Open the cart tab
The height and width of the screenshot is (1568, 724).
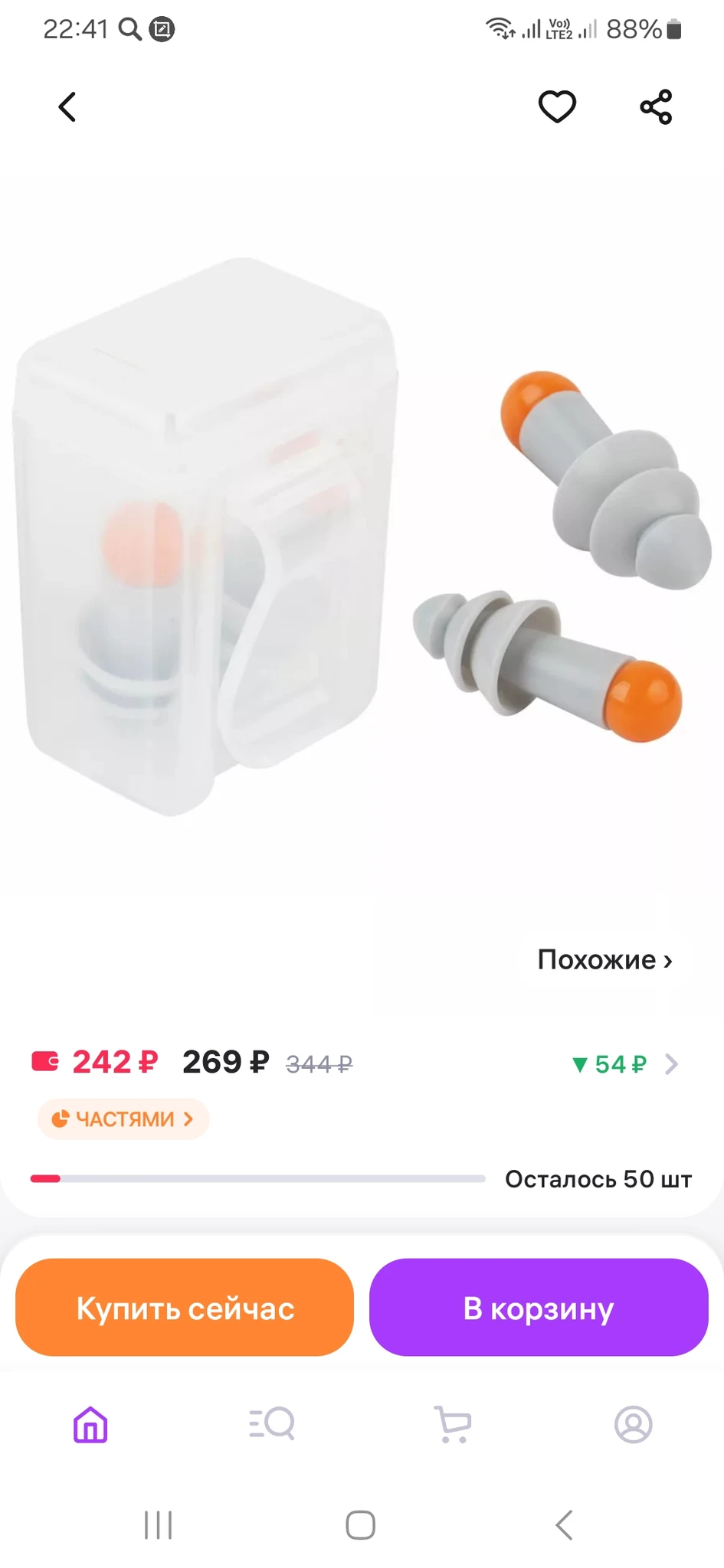tap(453, 1425)
